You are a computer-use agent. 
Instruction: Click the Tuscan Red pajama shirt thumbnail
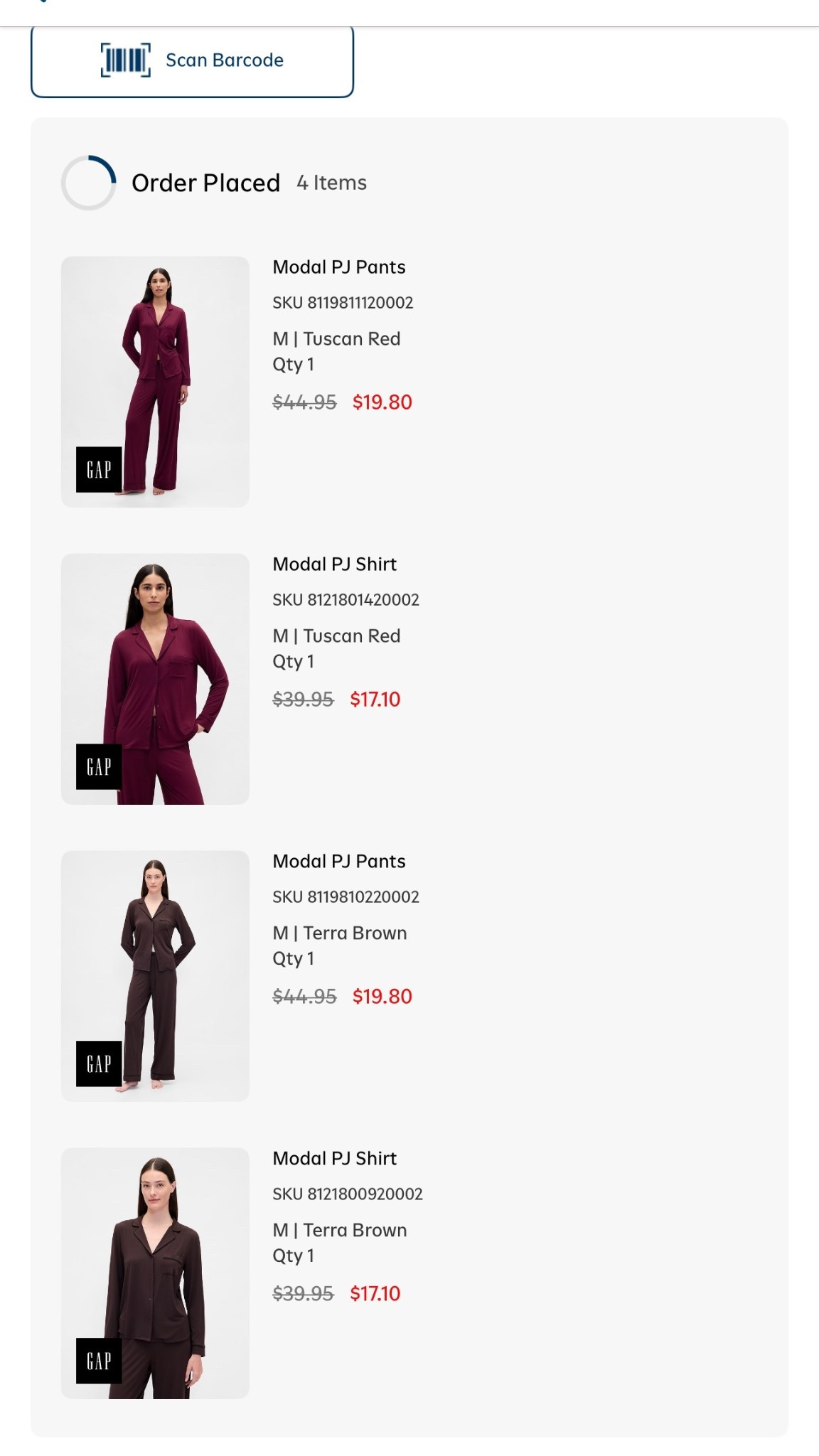pyautogui.click(x=156, y=678)
